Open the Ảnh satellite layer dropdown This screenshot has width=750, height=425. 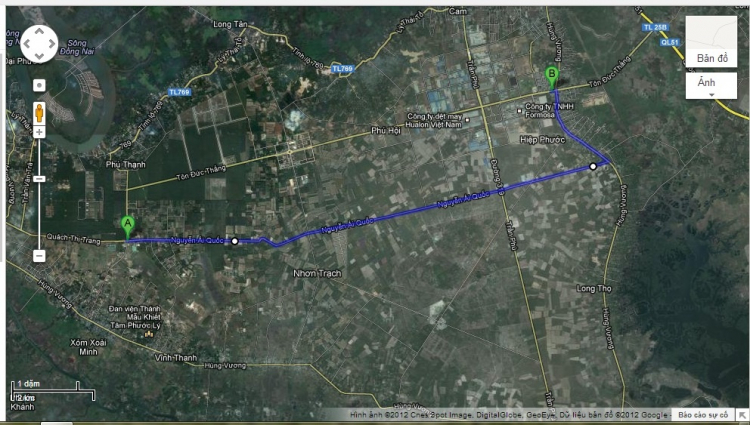tap(712, 86)
